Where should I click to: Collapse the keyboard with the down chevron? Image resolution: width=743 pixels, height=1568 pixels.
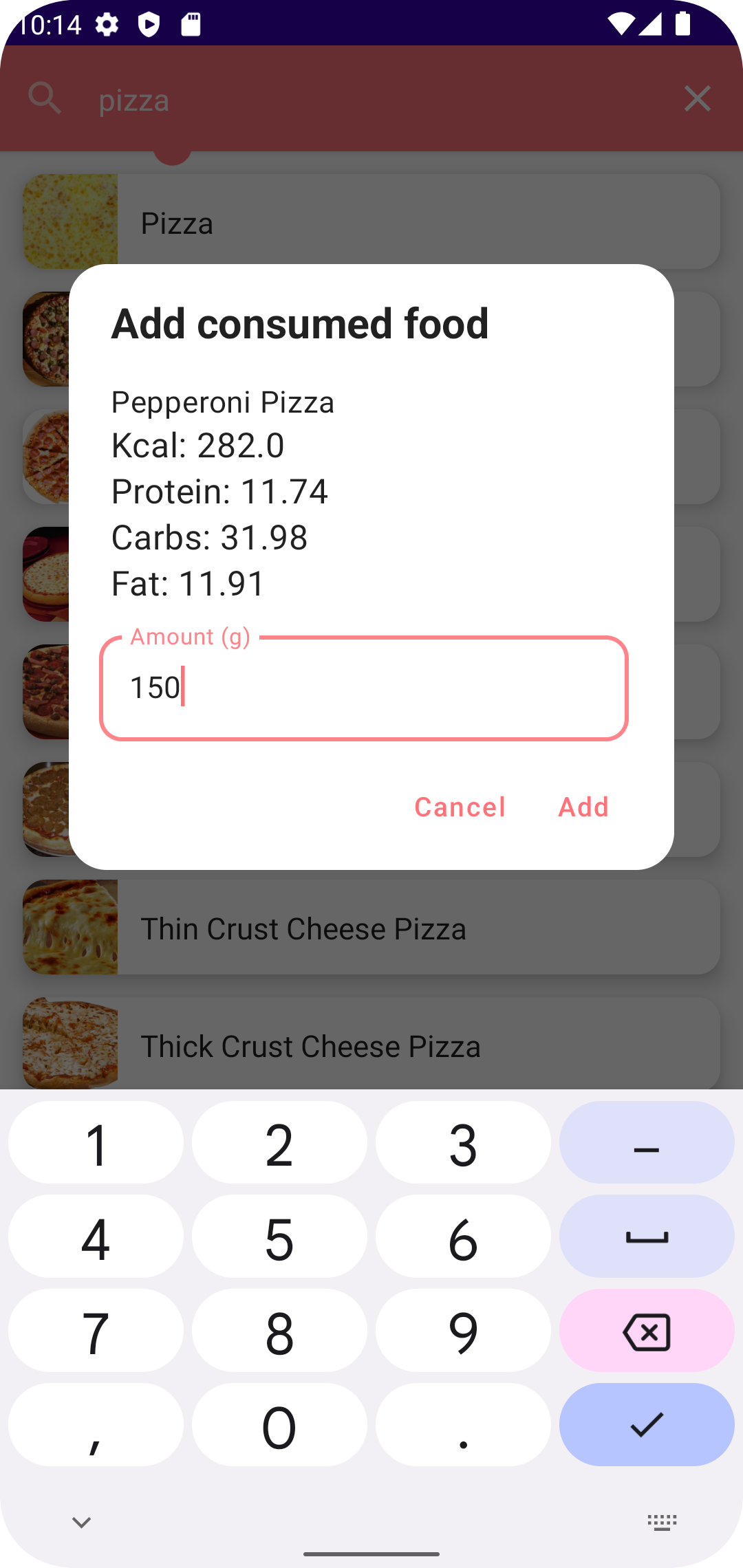(81, 1522)
